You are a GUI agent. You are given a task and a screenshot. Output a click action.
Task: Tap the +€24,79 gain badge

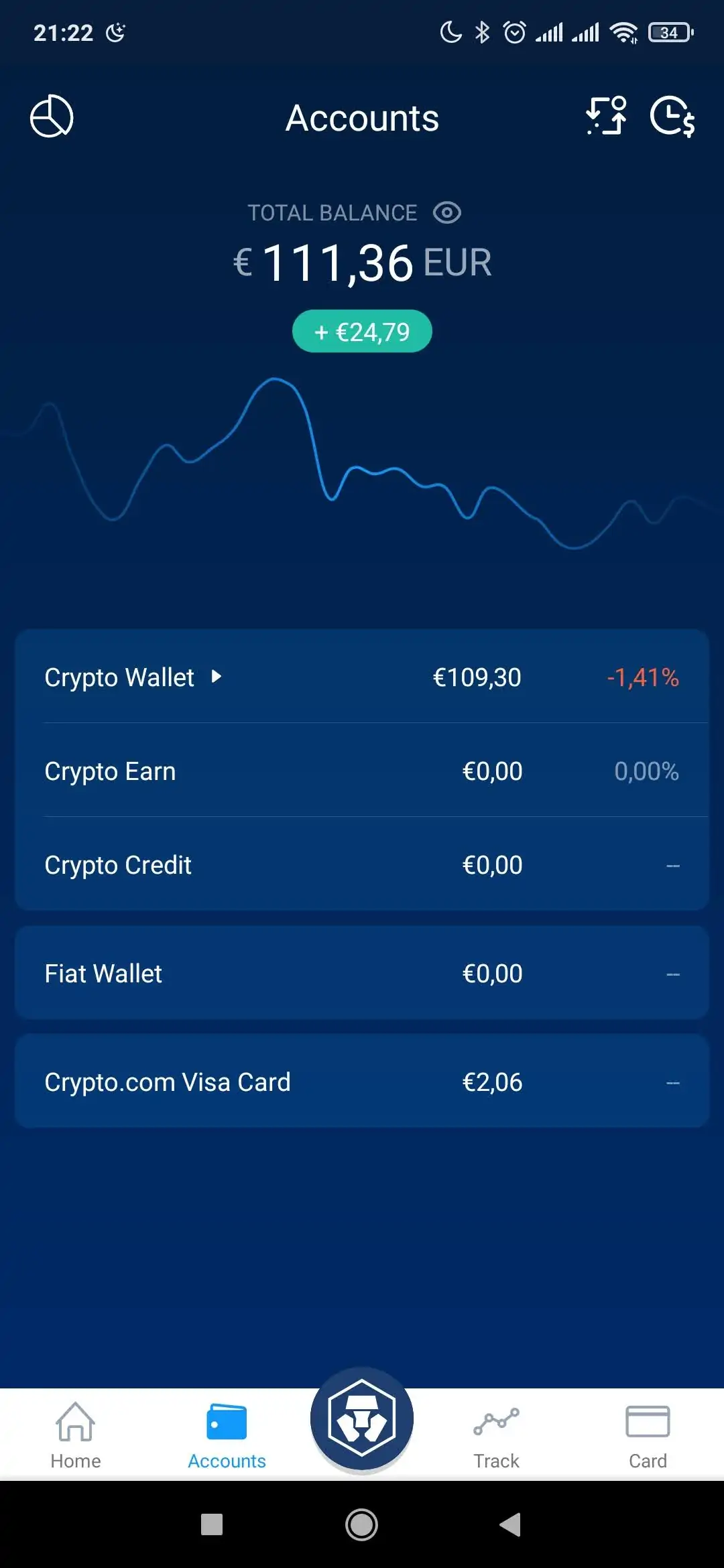pos(362,331)
